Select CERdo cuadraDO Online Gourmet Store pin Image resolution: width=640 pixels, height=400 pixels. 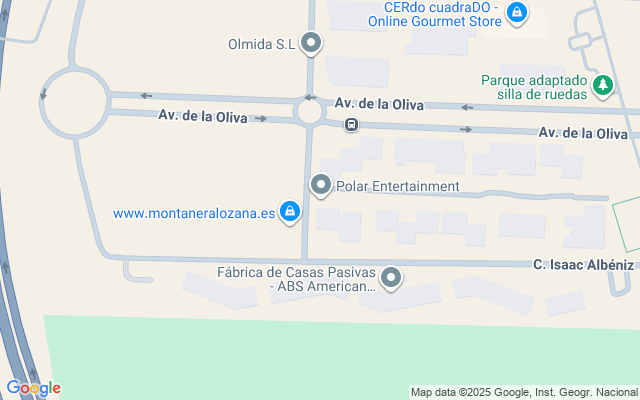517,13
